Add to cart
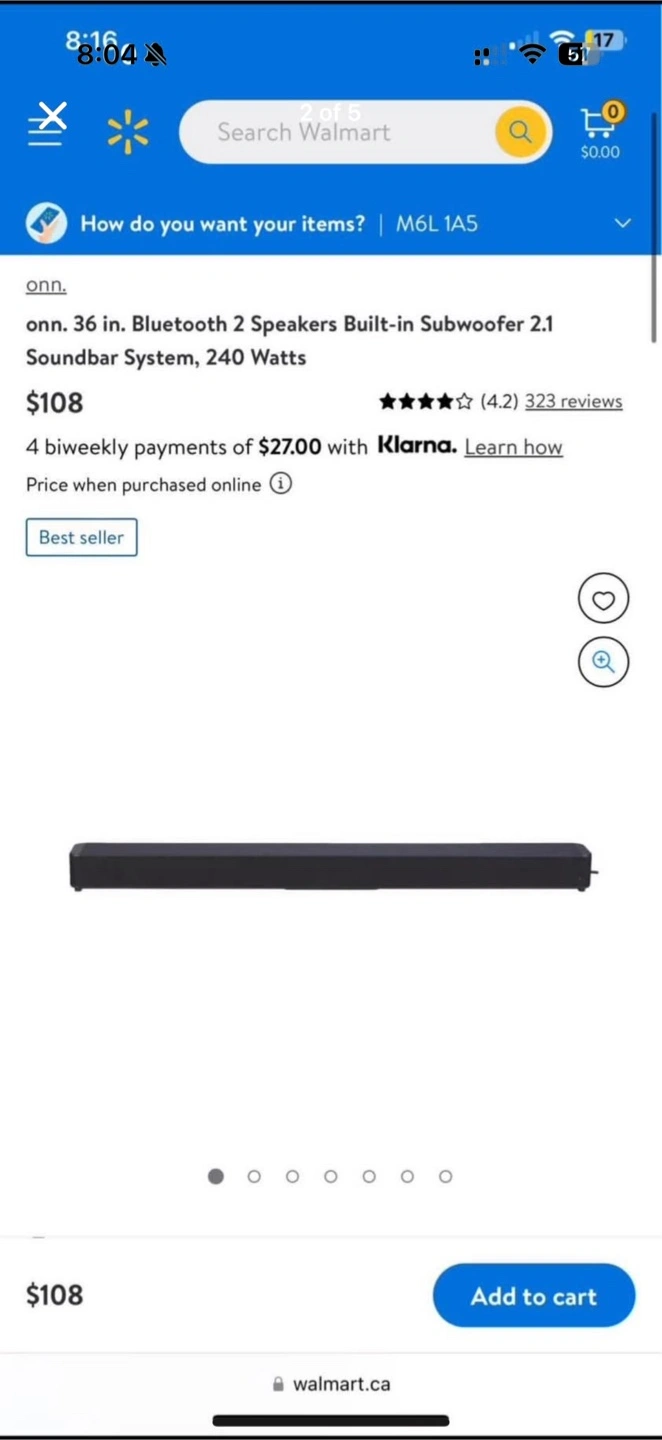The image size is (662, 1440). pyautogui.click(x=534, y=1295)
